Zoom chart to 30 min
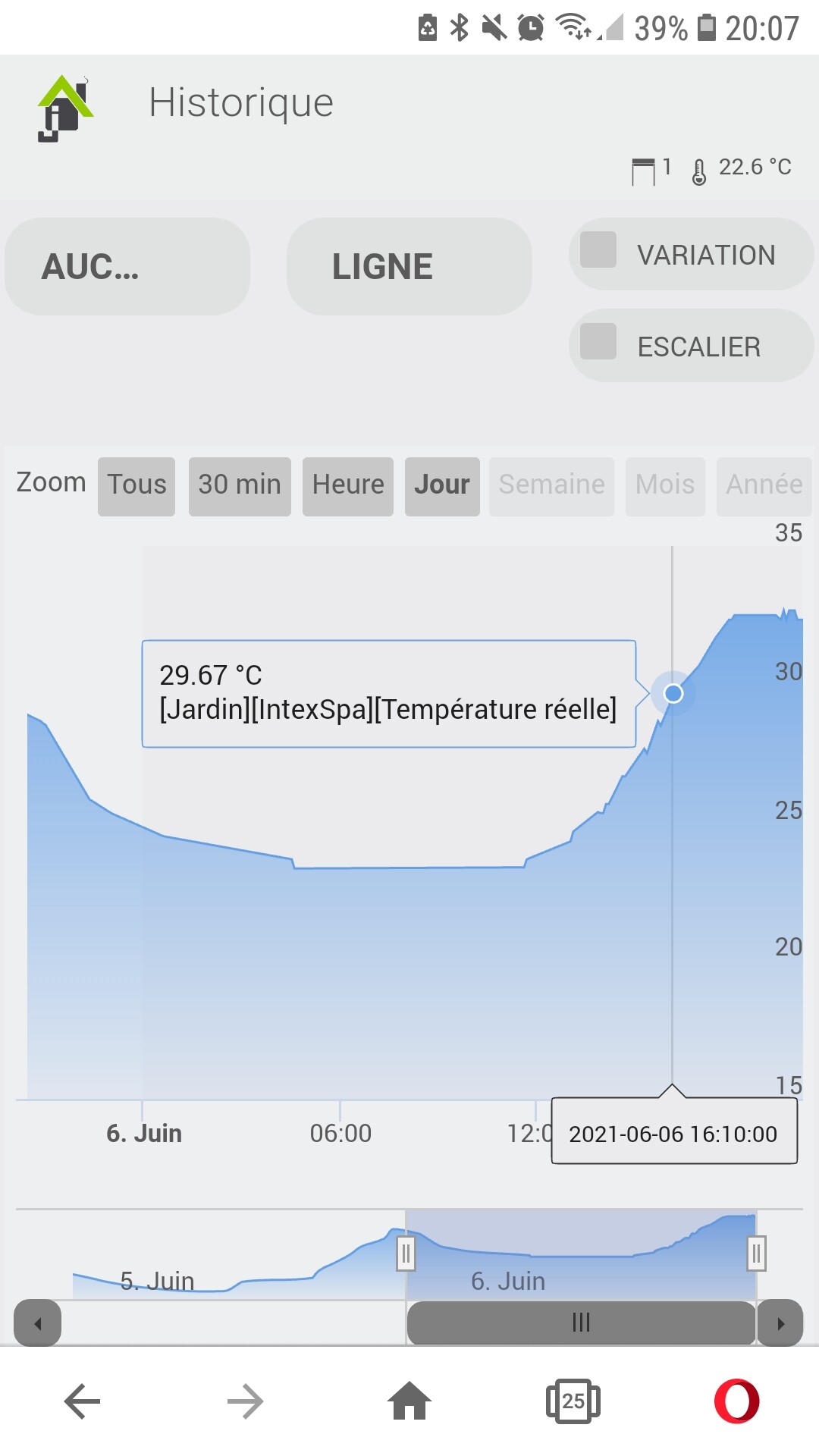Viewport: 819px width, 1456px height. point(240,486)
